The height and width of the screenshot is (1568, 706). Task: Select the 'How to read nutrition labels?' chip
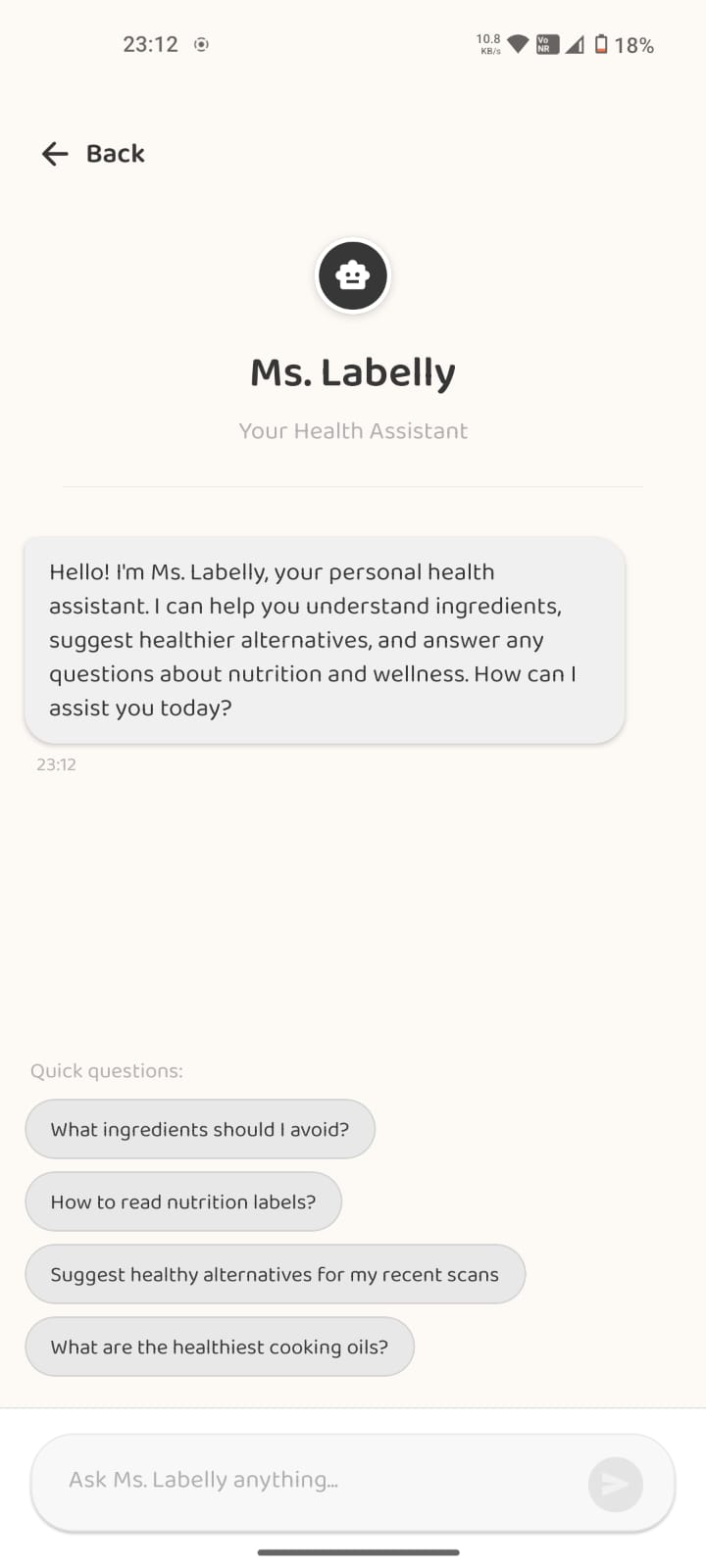tap(183, 1201)
